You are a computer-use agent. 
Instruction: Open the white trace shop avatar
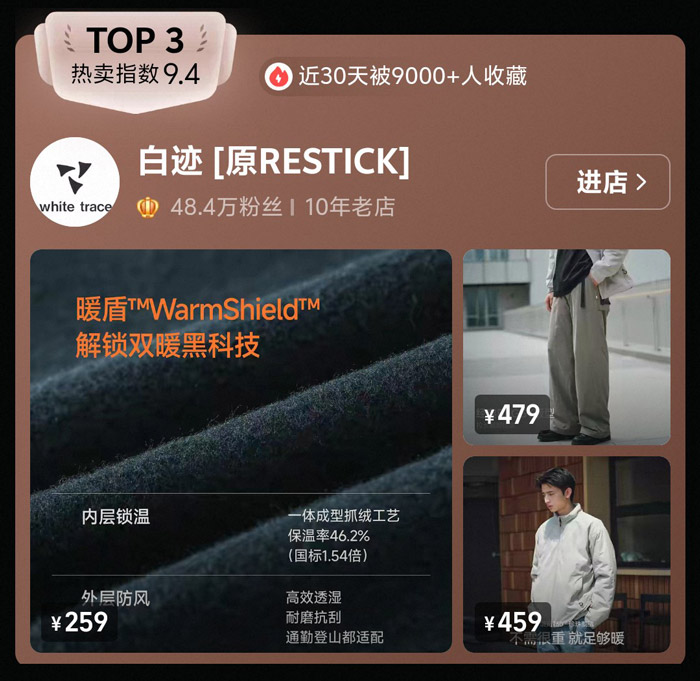(75, 182)
